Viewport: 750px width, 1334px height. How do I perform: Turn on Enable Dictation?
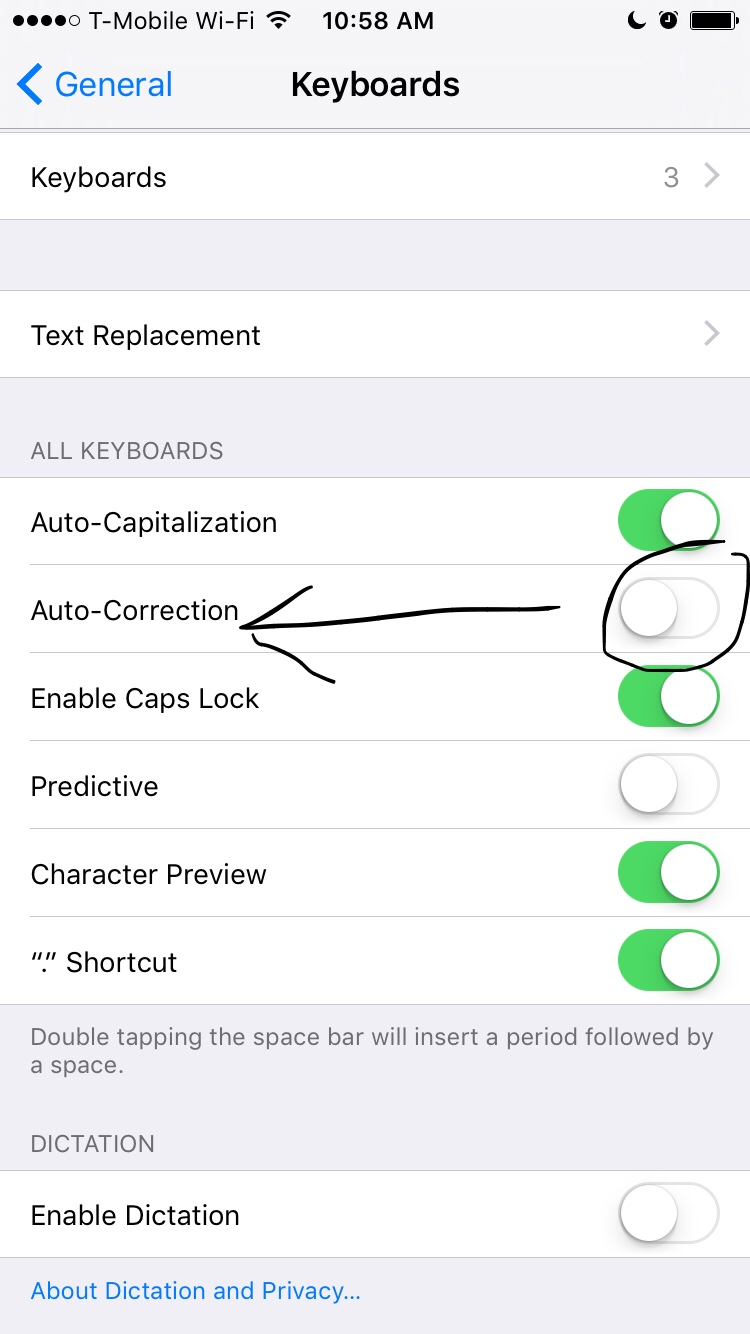(x=668, y=1214)
